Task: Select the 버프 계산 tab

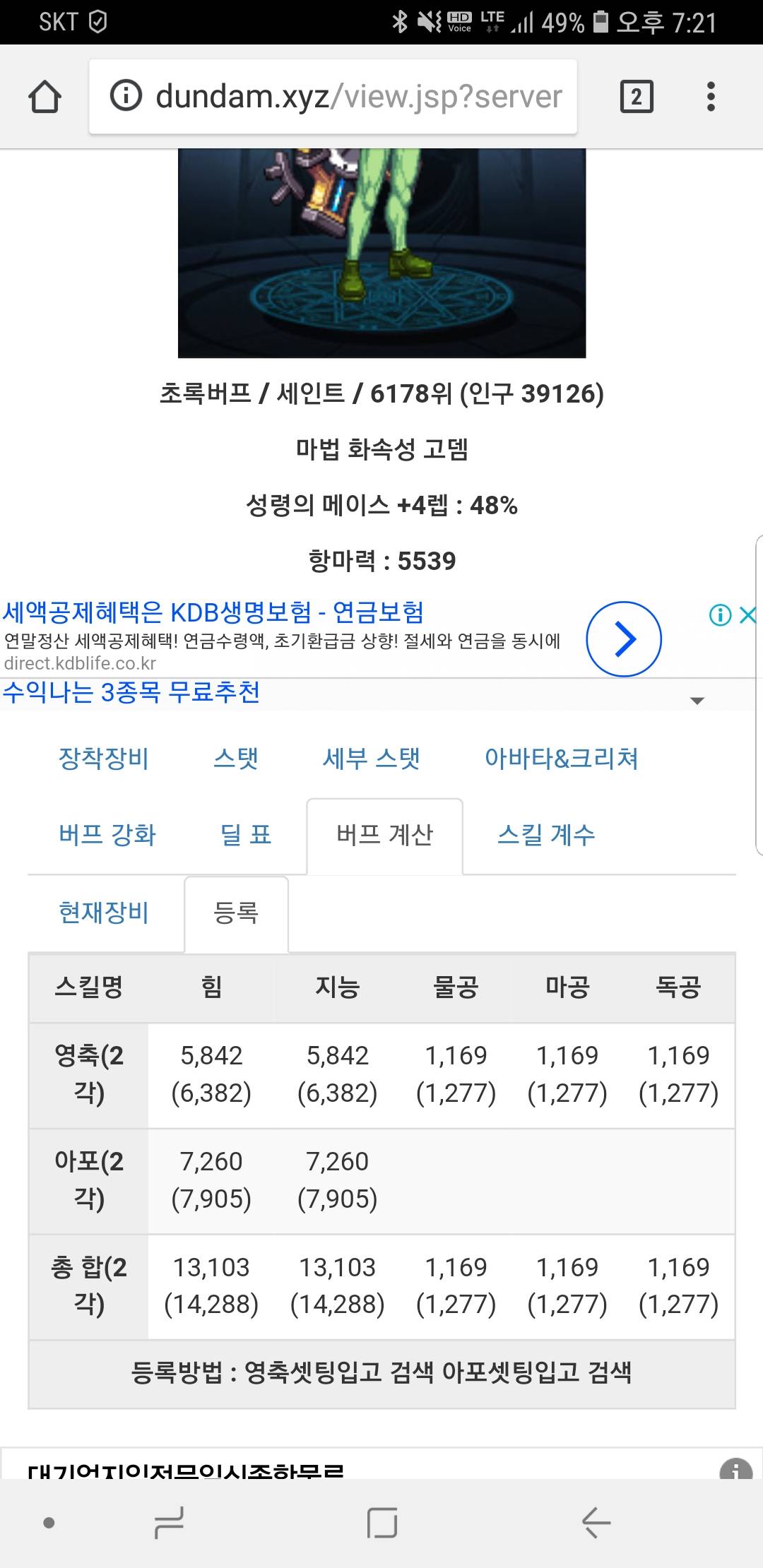Action: click(385, 836)
